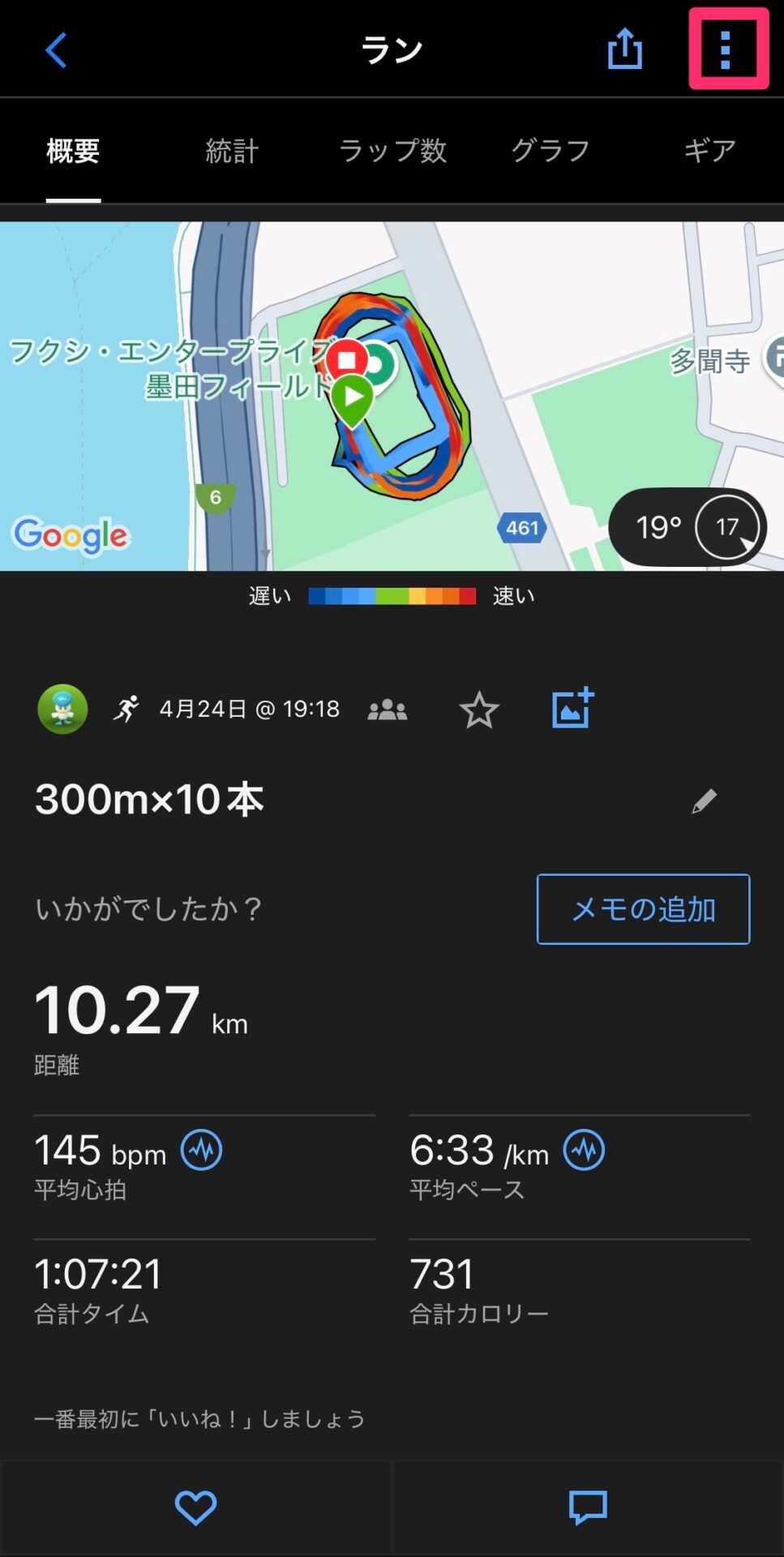Add a photo to this activity
This screenshot has width=784, height=1557.
573,709
